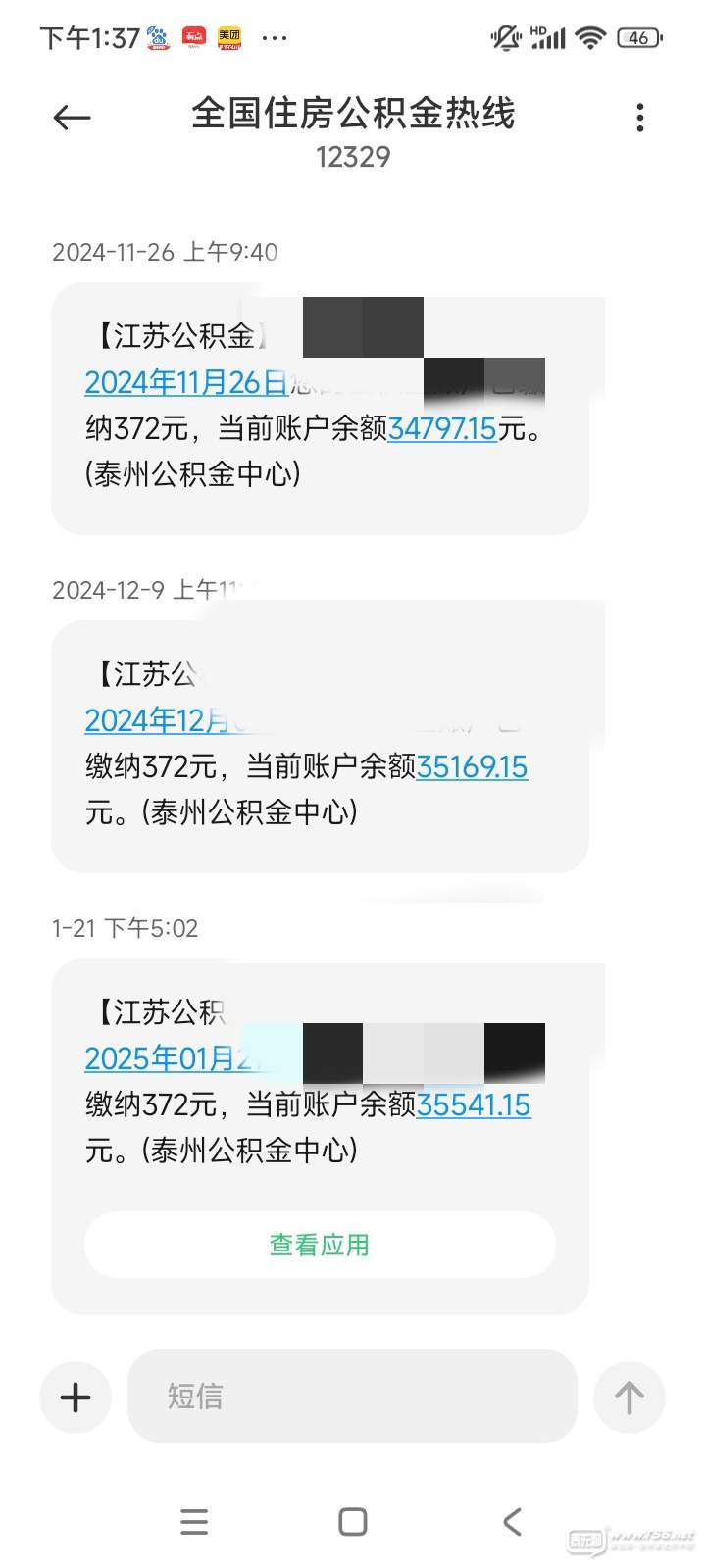706x1568 pixels.
Task: Send the message with the up arrow
Action: point(629,1396)
